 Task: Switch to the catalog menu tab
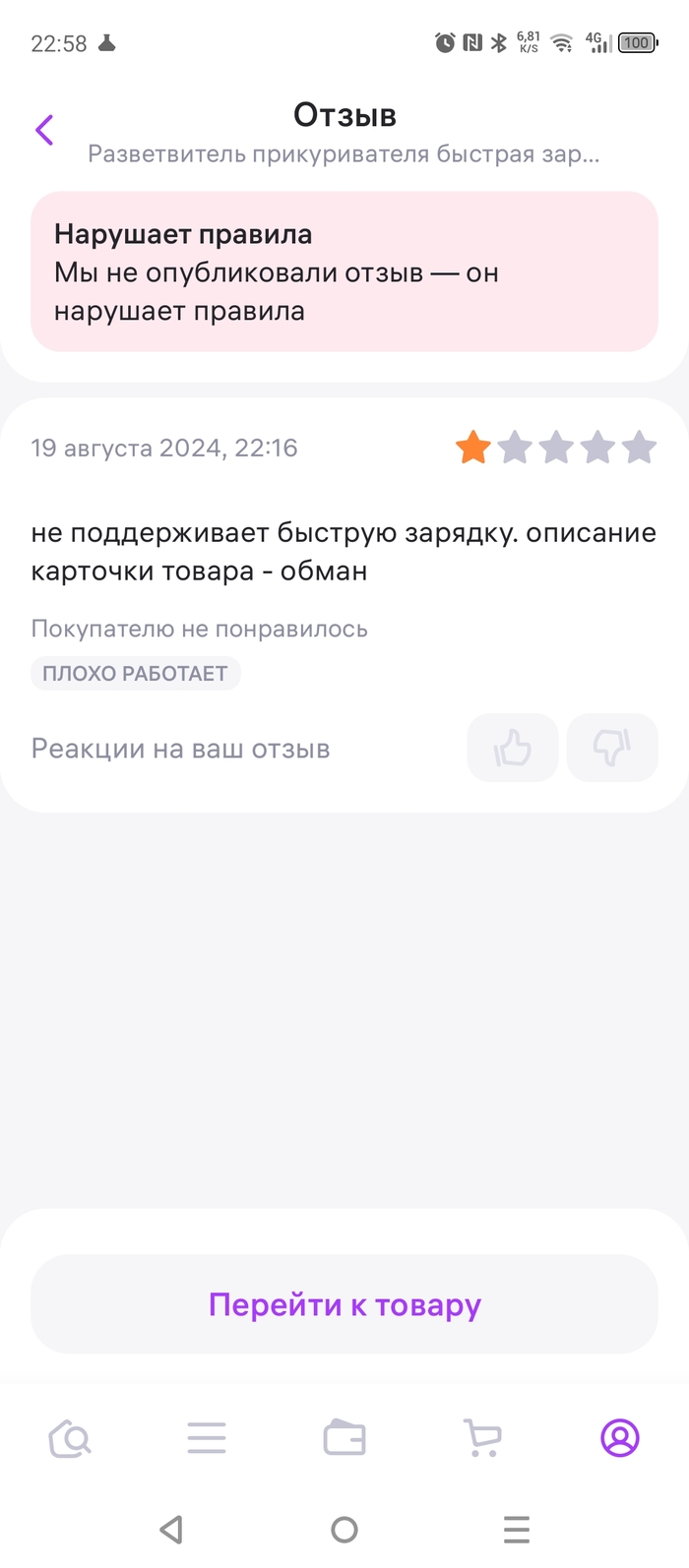[x=207, y=1439]
